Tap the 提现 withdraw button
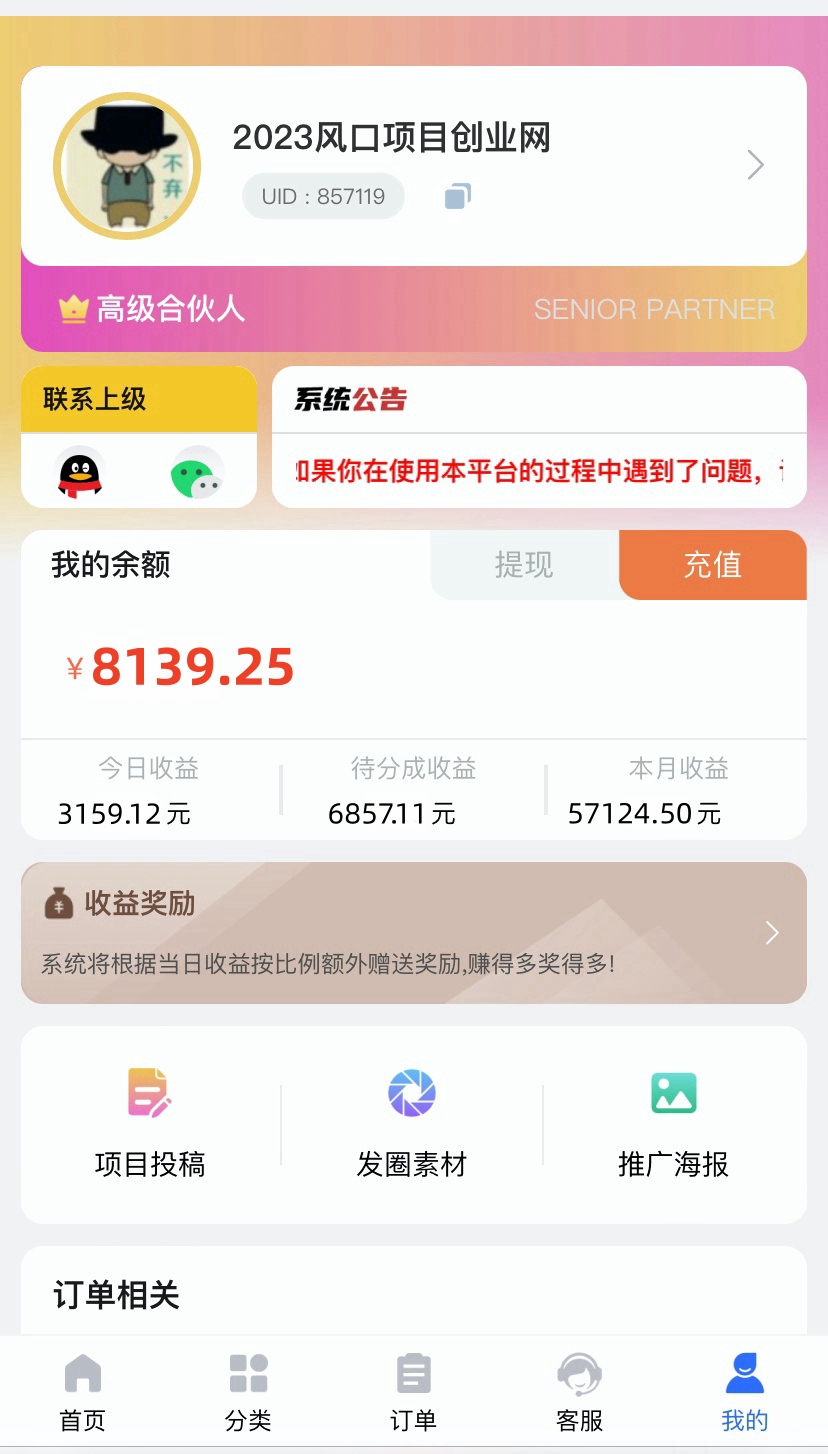The image size is (828, 1454). coord(524,565)
